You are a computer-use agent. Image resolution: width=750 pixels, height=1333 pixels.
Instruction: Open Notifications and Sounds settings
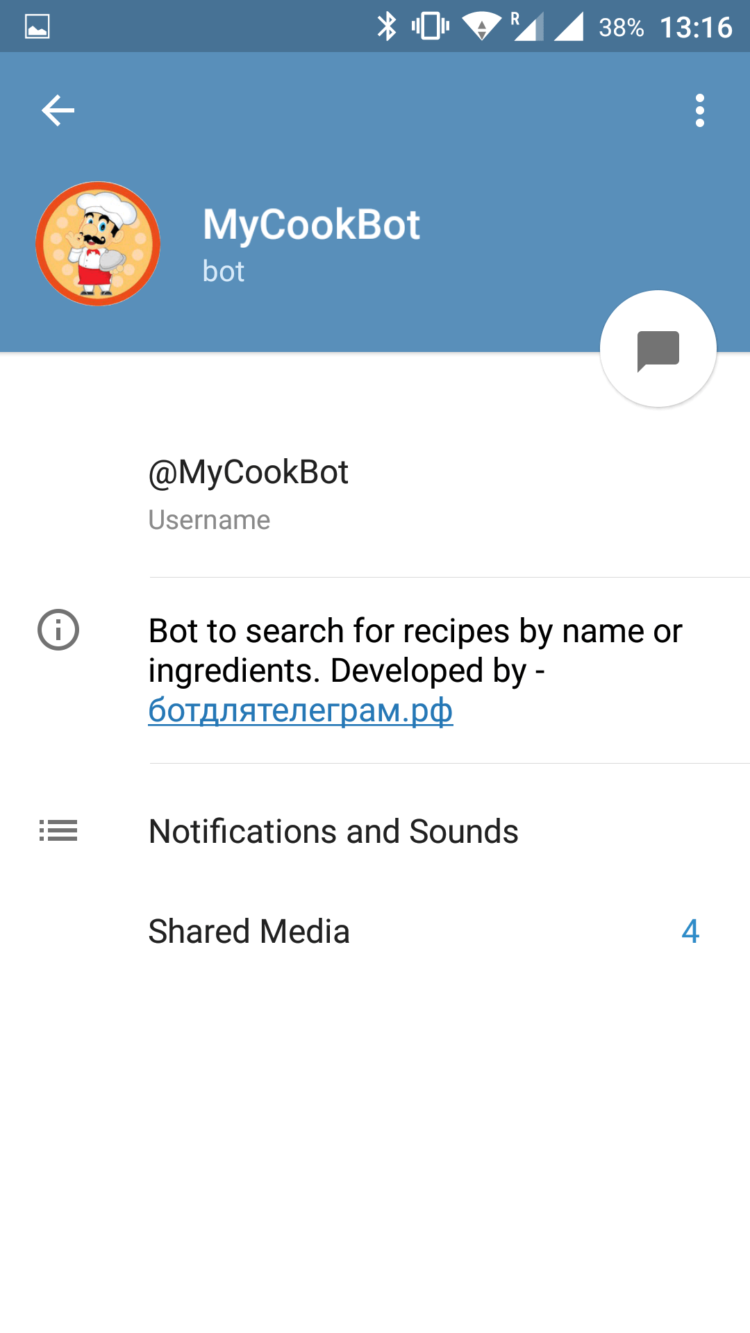click(x=333, y=831)
